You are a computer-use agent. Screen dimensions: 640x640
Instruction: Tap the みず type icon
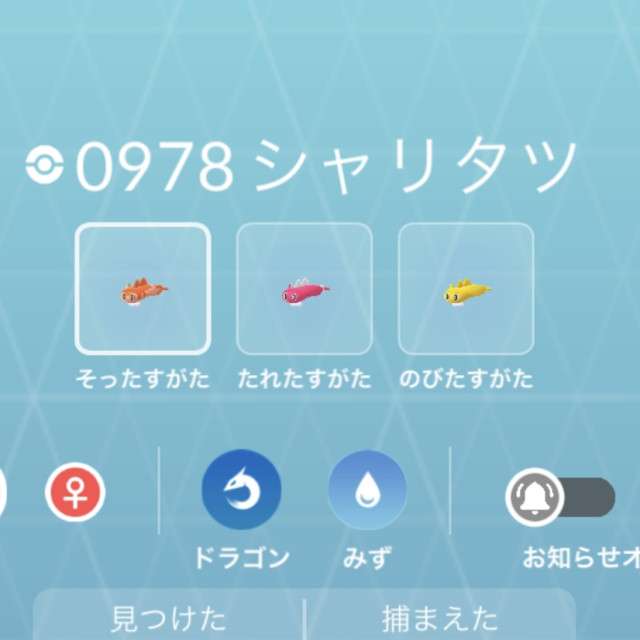367,490
